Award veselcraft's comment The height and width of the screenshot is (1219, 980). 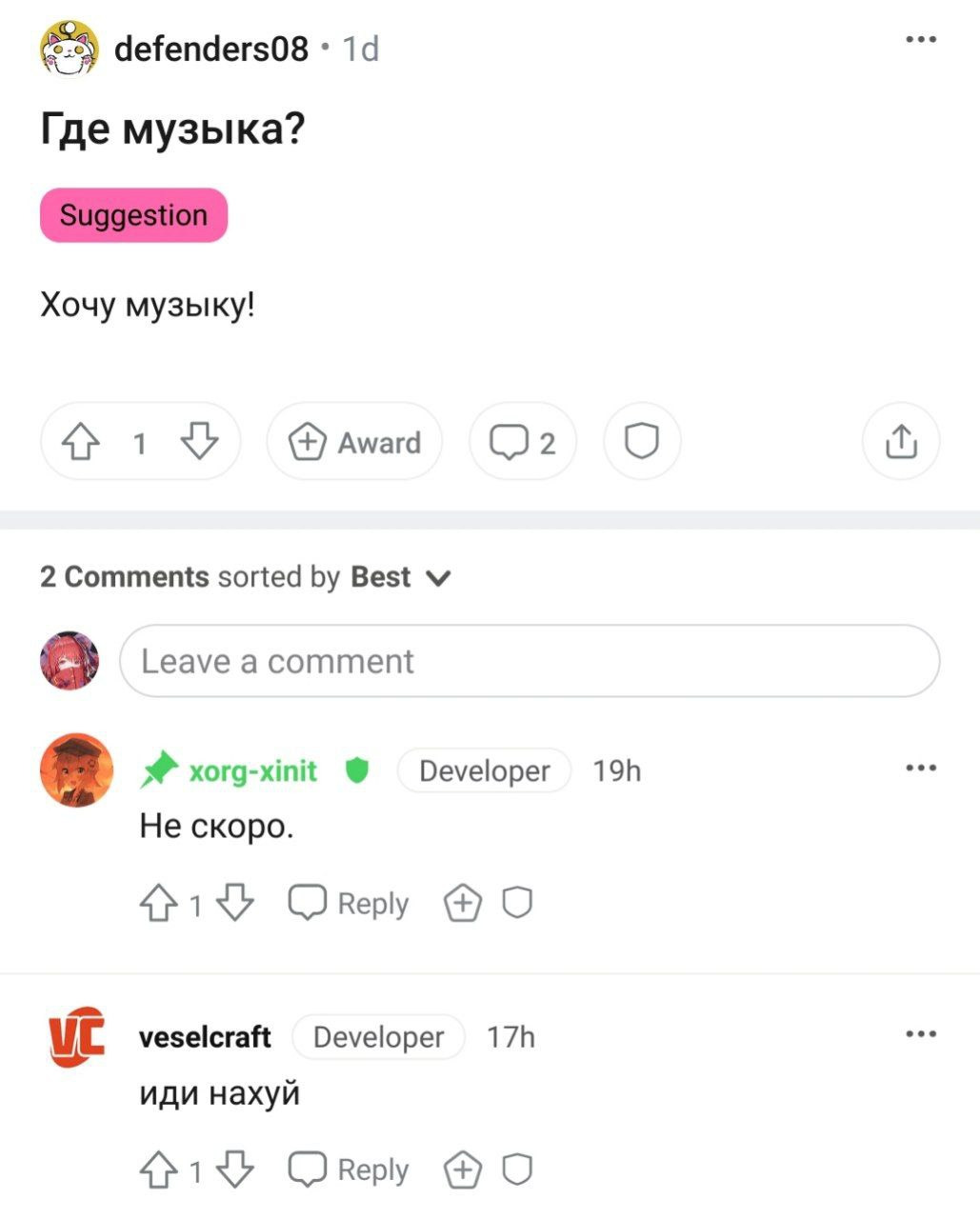tap(462, 1169)
